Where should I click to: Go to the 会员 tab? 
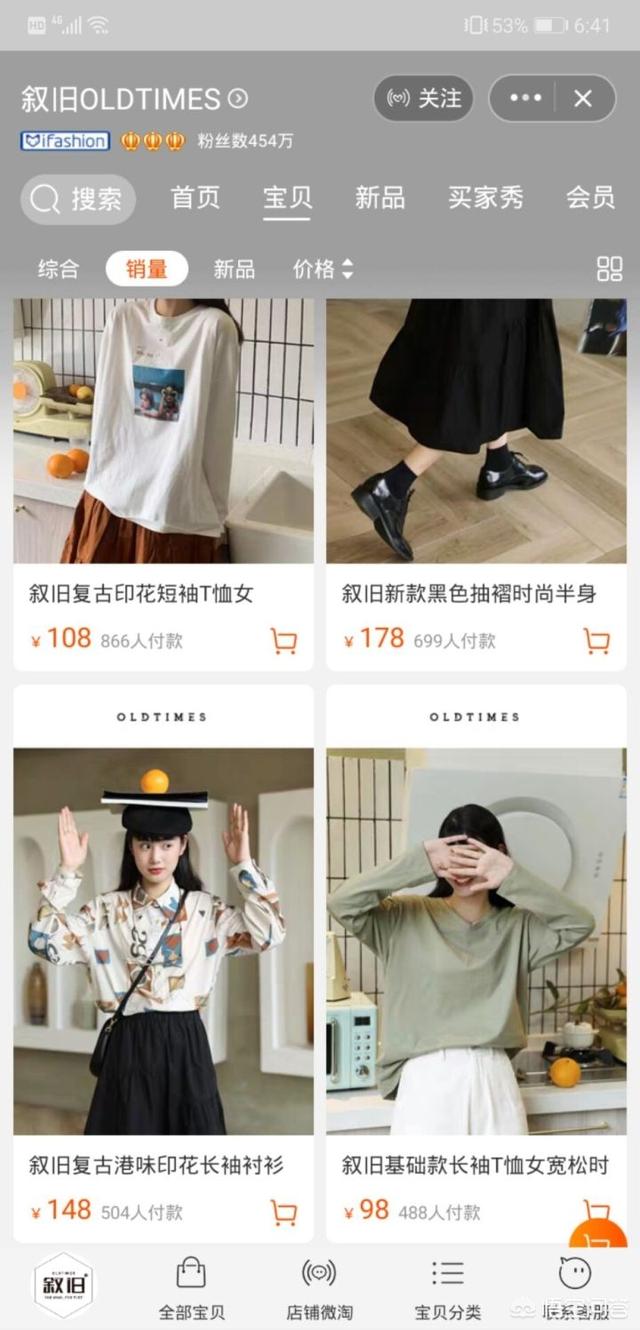pos(590,198)
